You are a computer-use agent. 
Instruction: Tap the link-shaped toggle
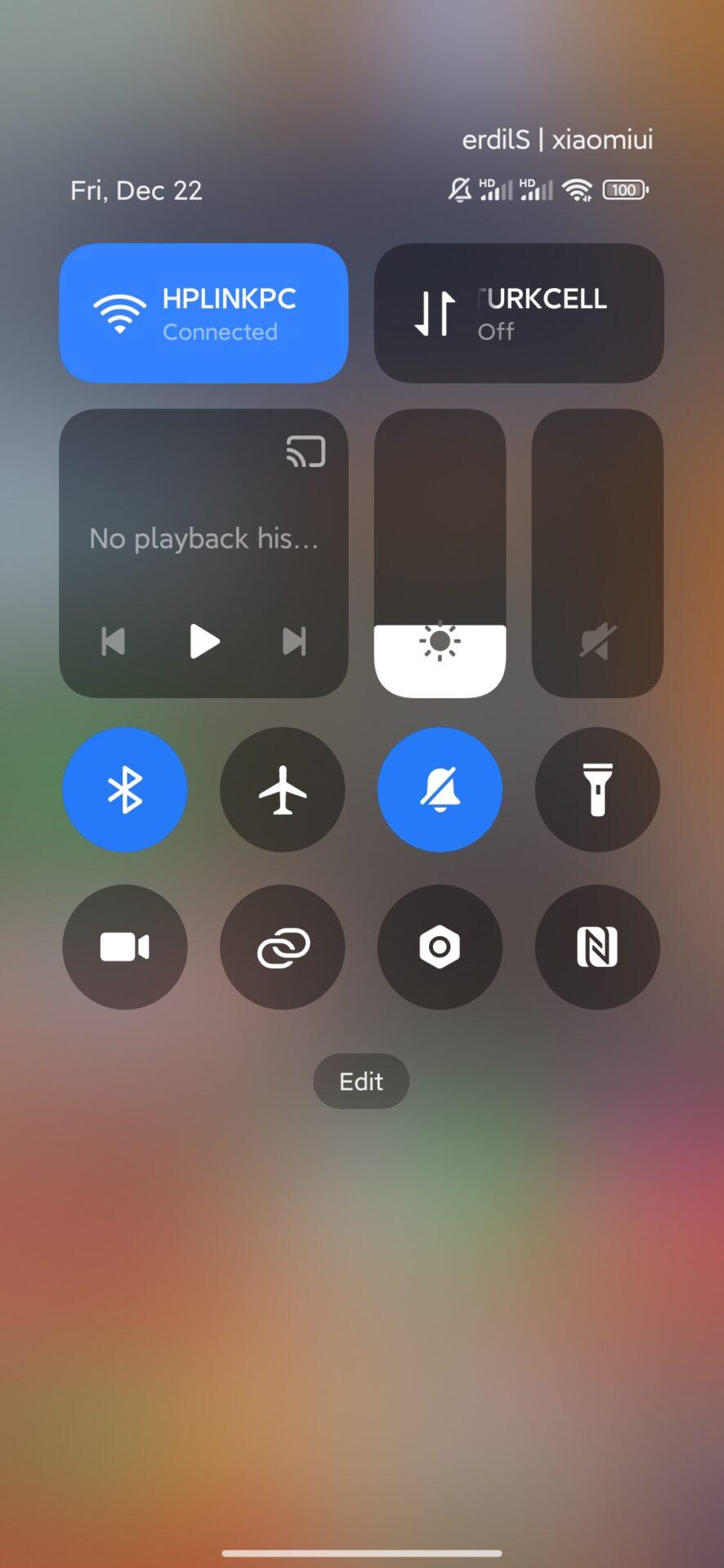[283, 947]
